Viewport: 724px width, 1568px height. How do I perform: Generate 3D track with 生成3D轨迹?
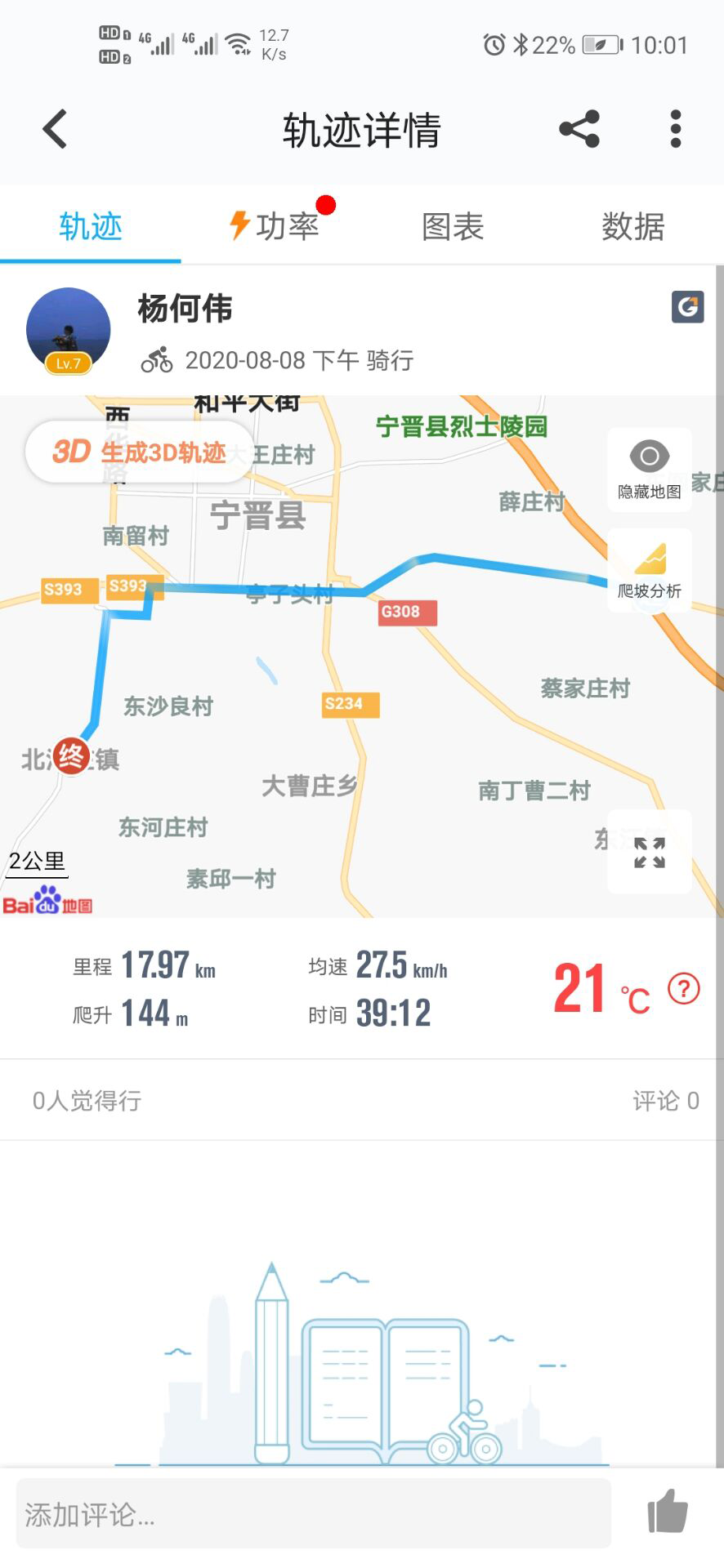(x=140, y=452)
